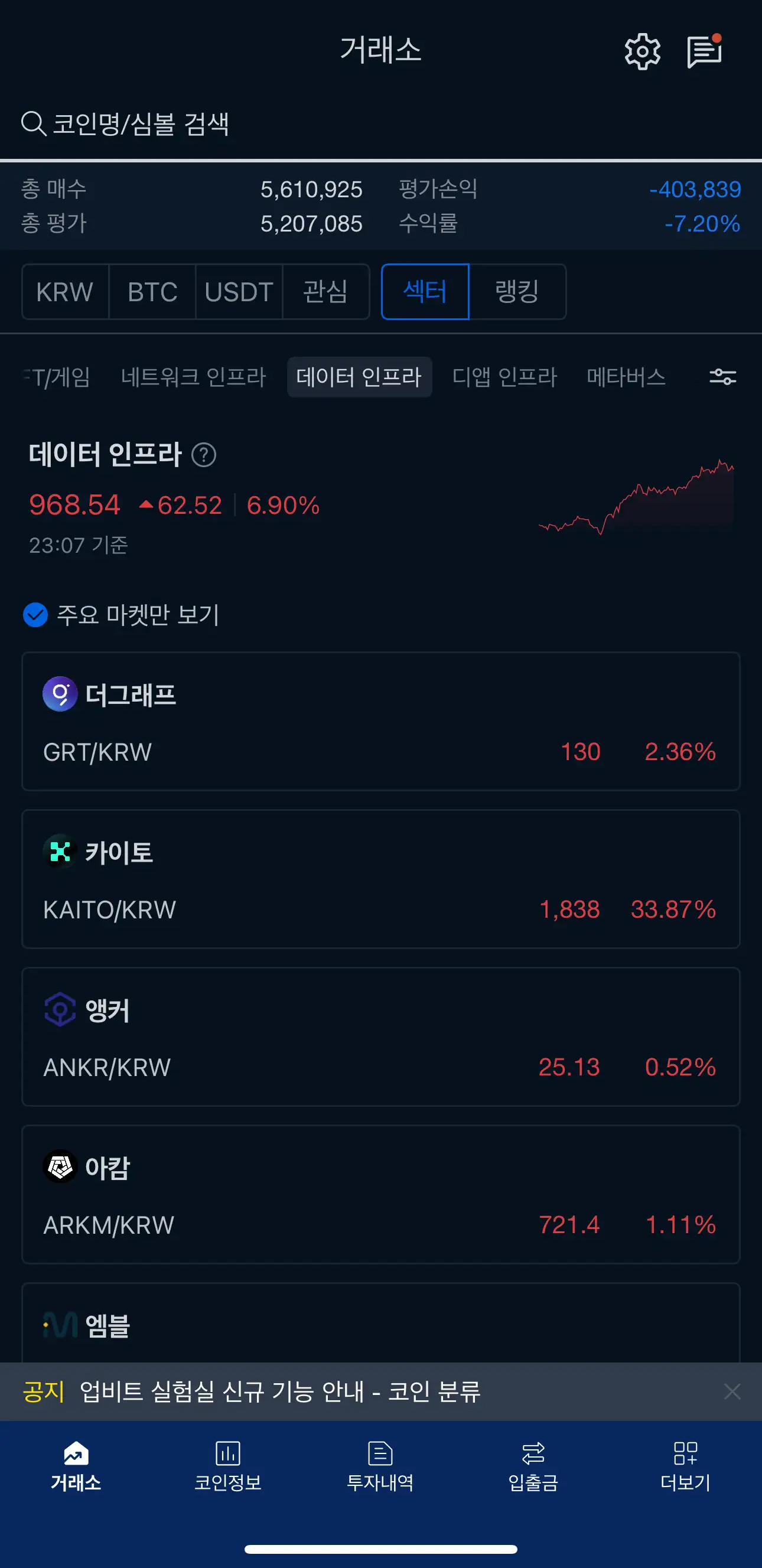The height and width of the screenshot is (1568, 762).
Task: Switch to the 랭킹 tab
Action: pos(519,292)
